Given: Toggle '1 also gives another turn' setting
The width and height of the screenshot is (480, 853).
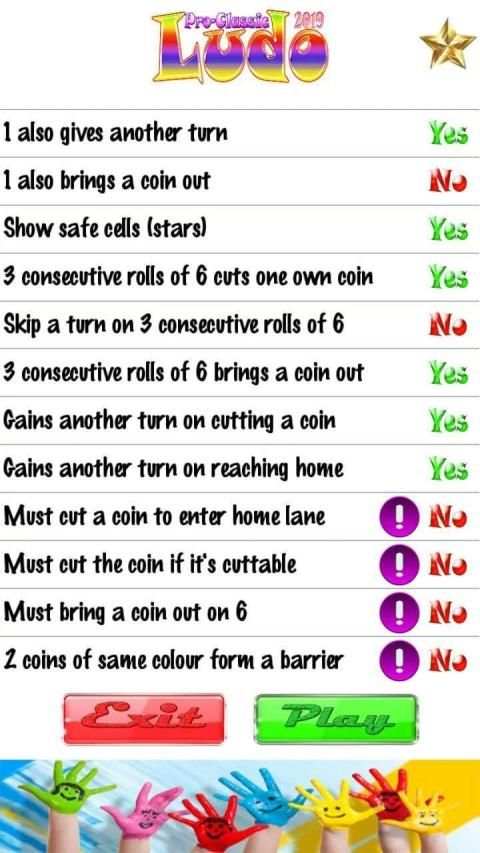Looking at the screenshot, I should (x=448, y=133).
